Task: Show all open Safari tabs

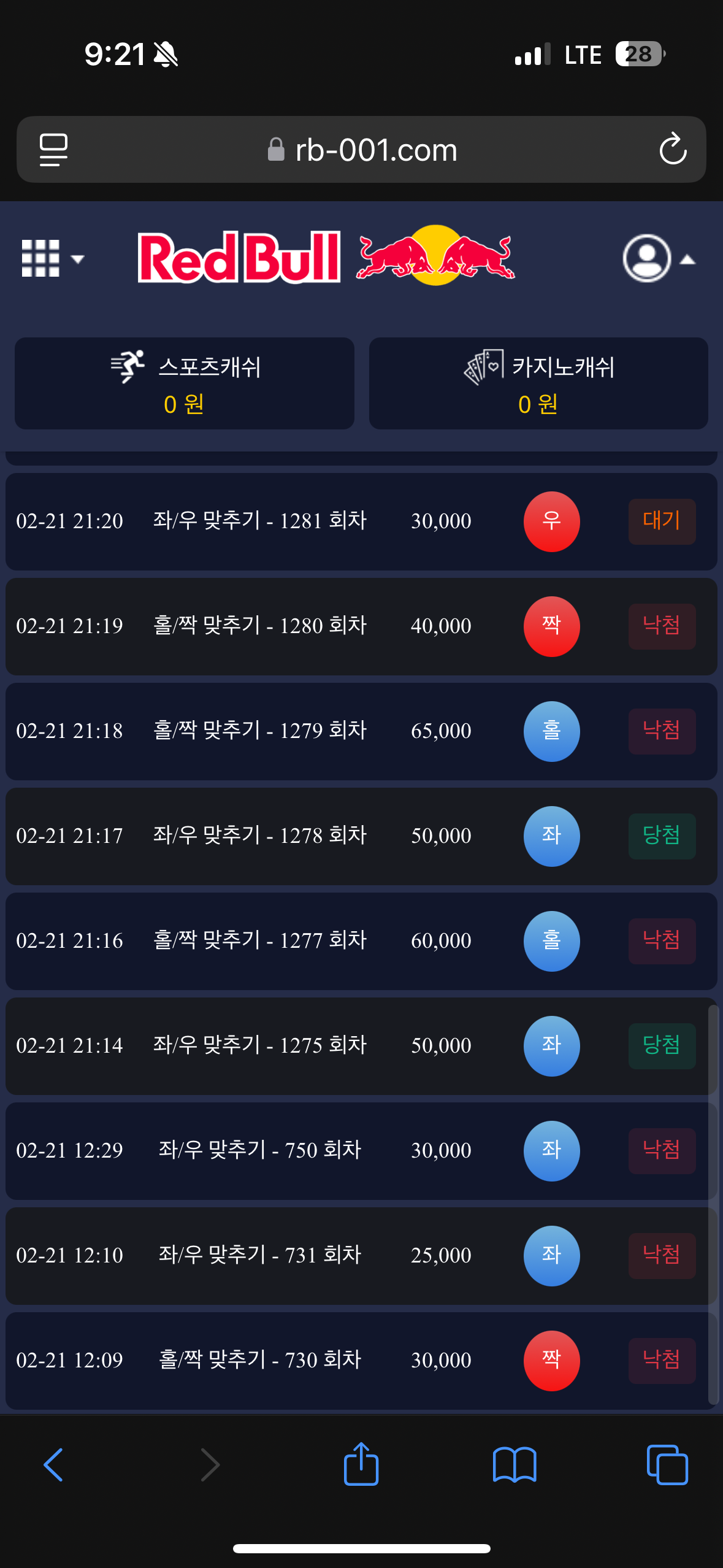Action: (667, 1465)
